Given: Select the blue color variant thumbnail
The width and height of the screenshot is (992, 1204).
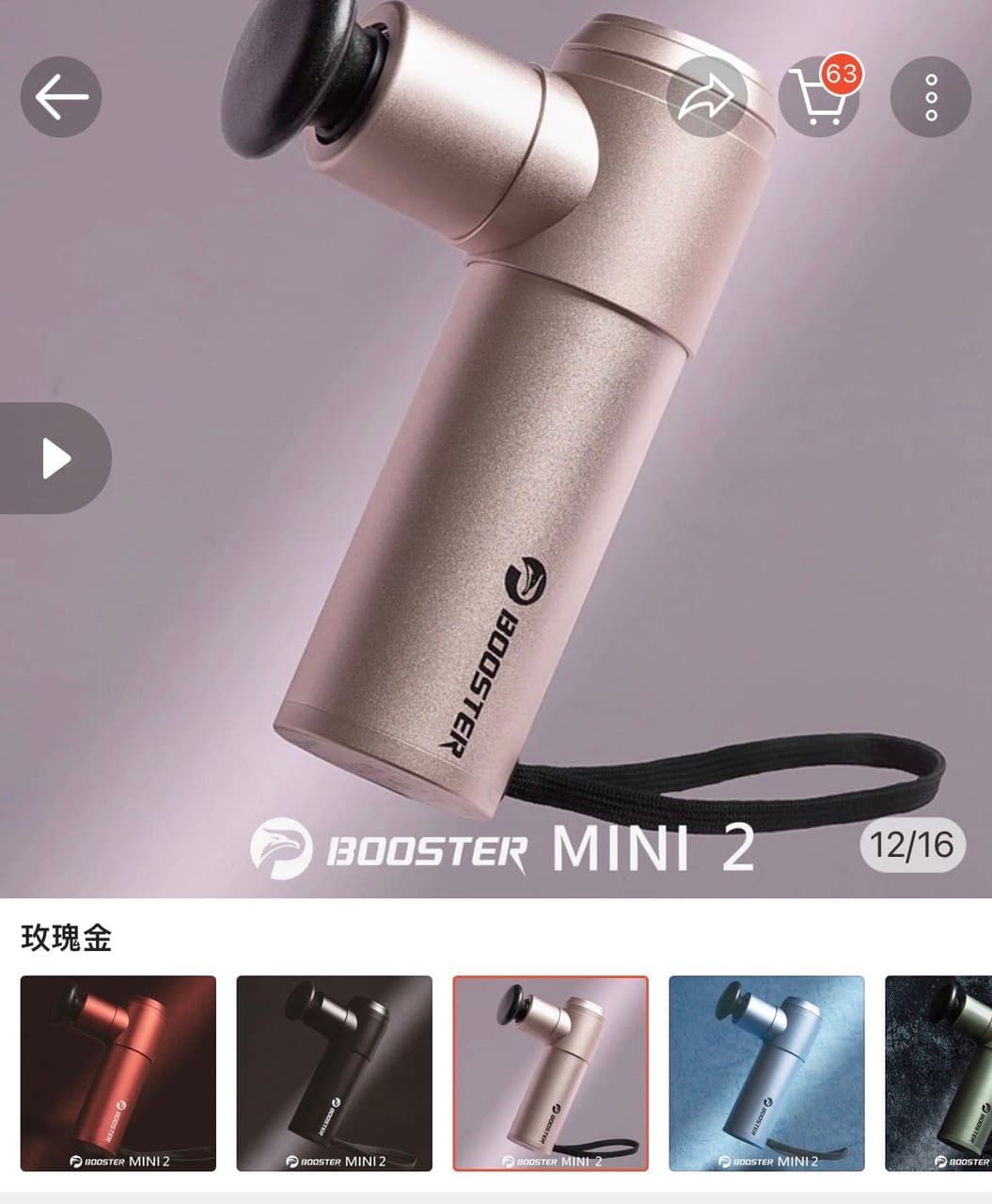Looking at the screenshot, I should 766,1073.
